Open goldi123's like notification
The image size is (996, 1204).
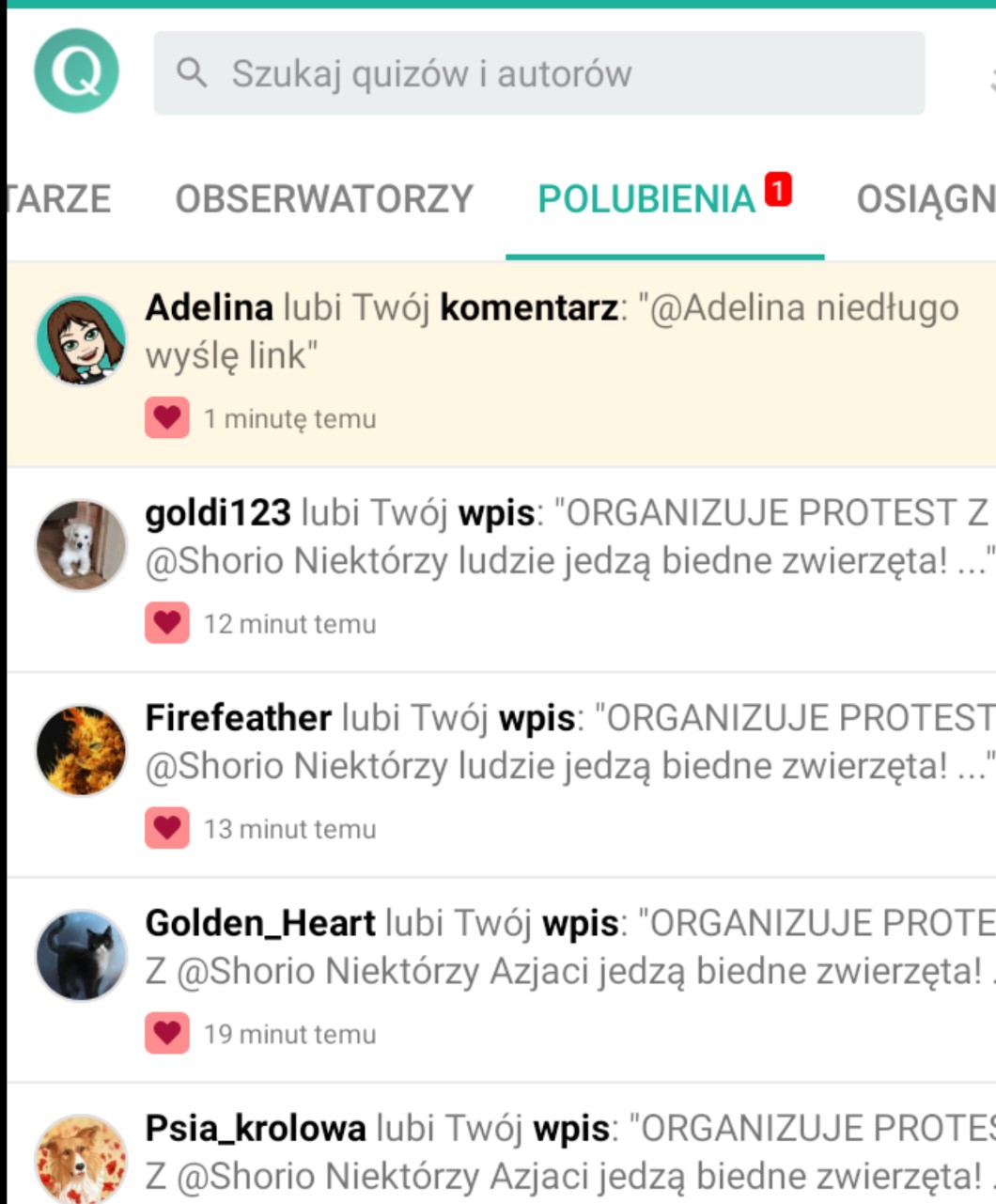[x=502, y=570]
